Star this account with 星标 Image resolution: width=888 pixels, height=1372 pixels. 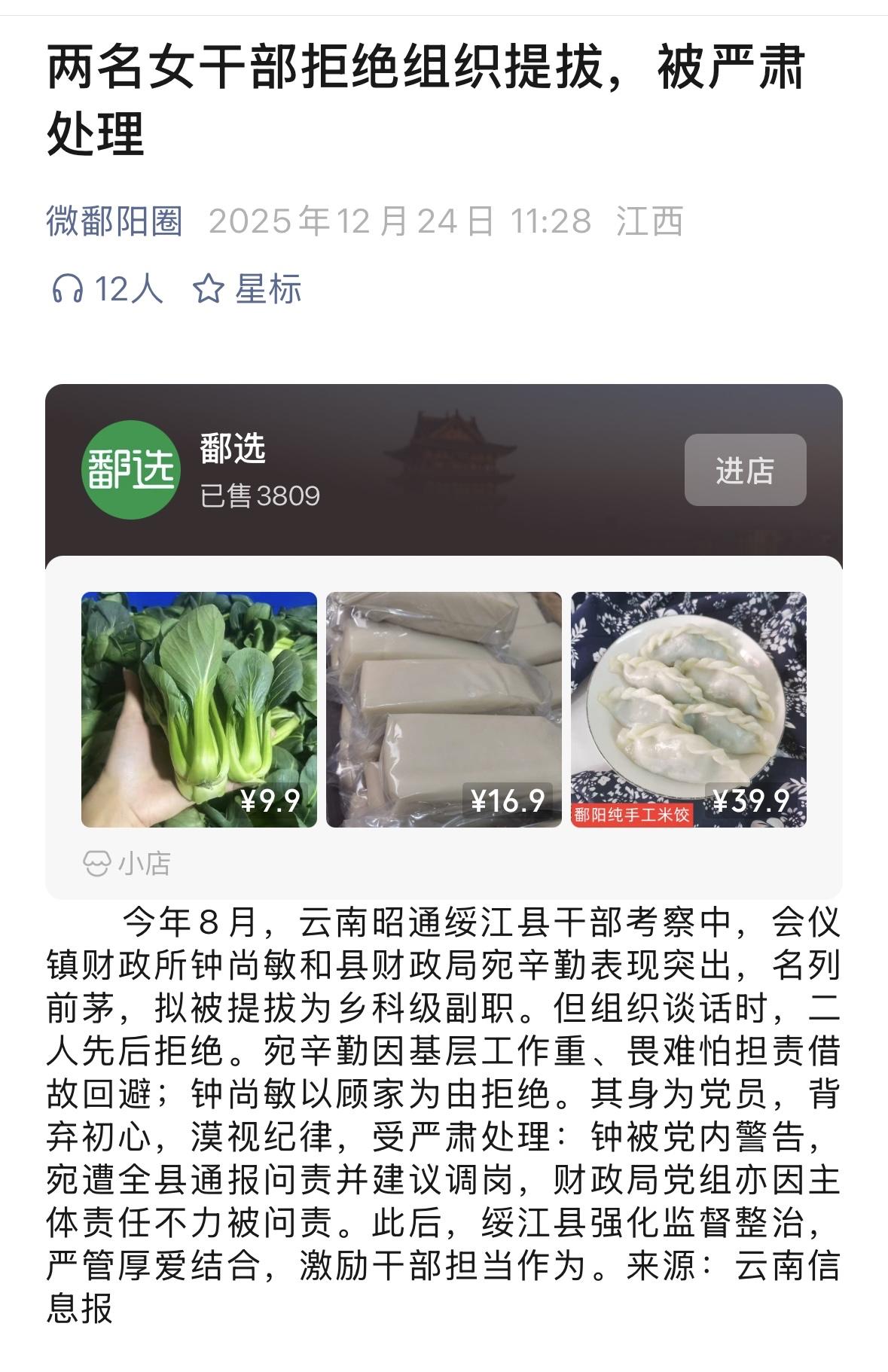click(247, 289)
